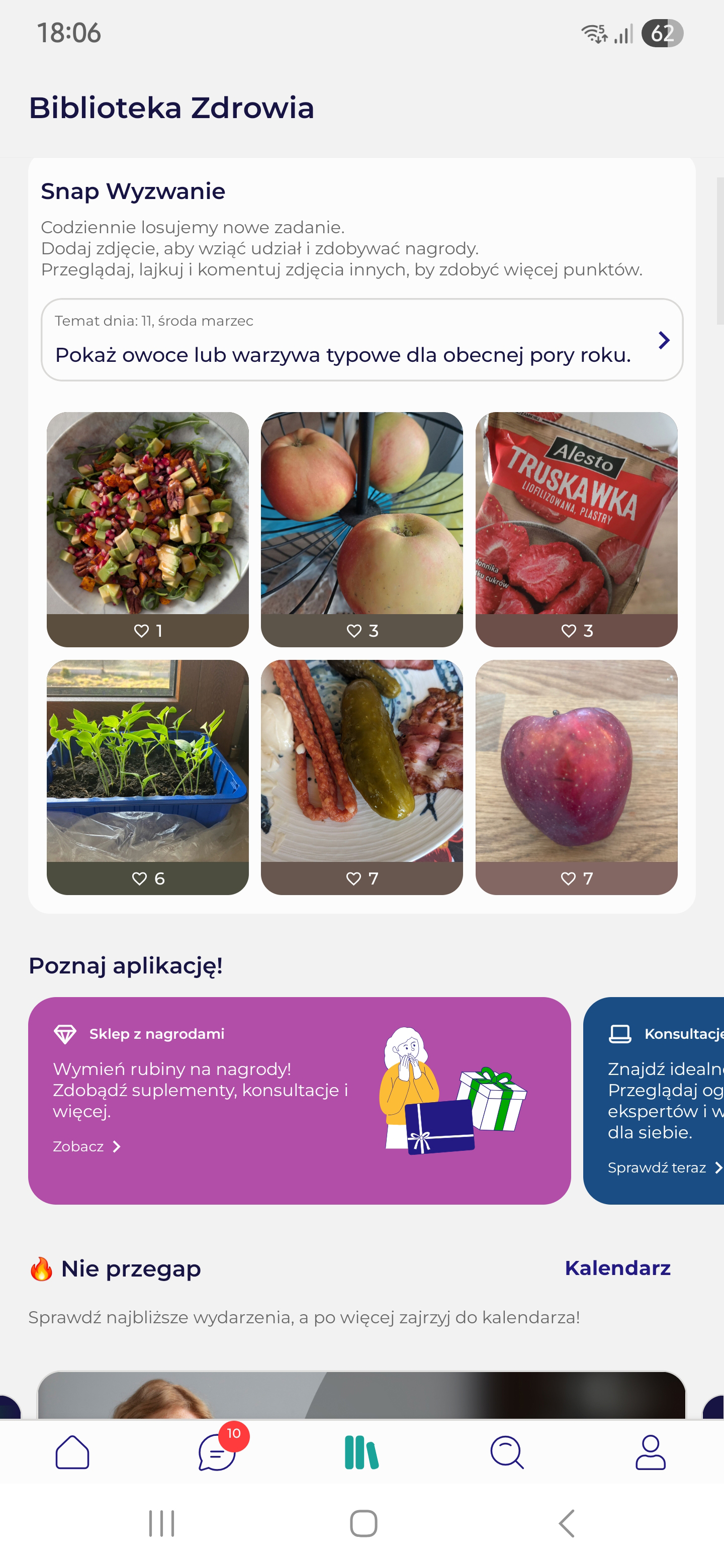
Task: View the pickle and sausages photo
Action: pyautogui.click(x=361, y=761)
